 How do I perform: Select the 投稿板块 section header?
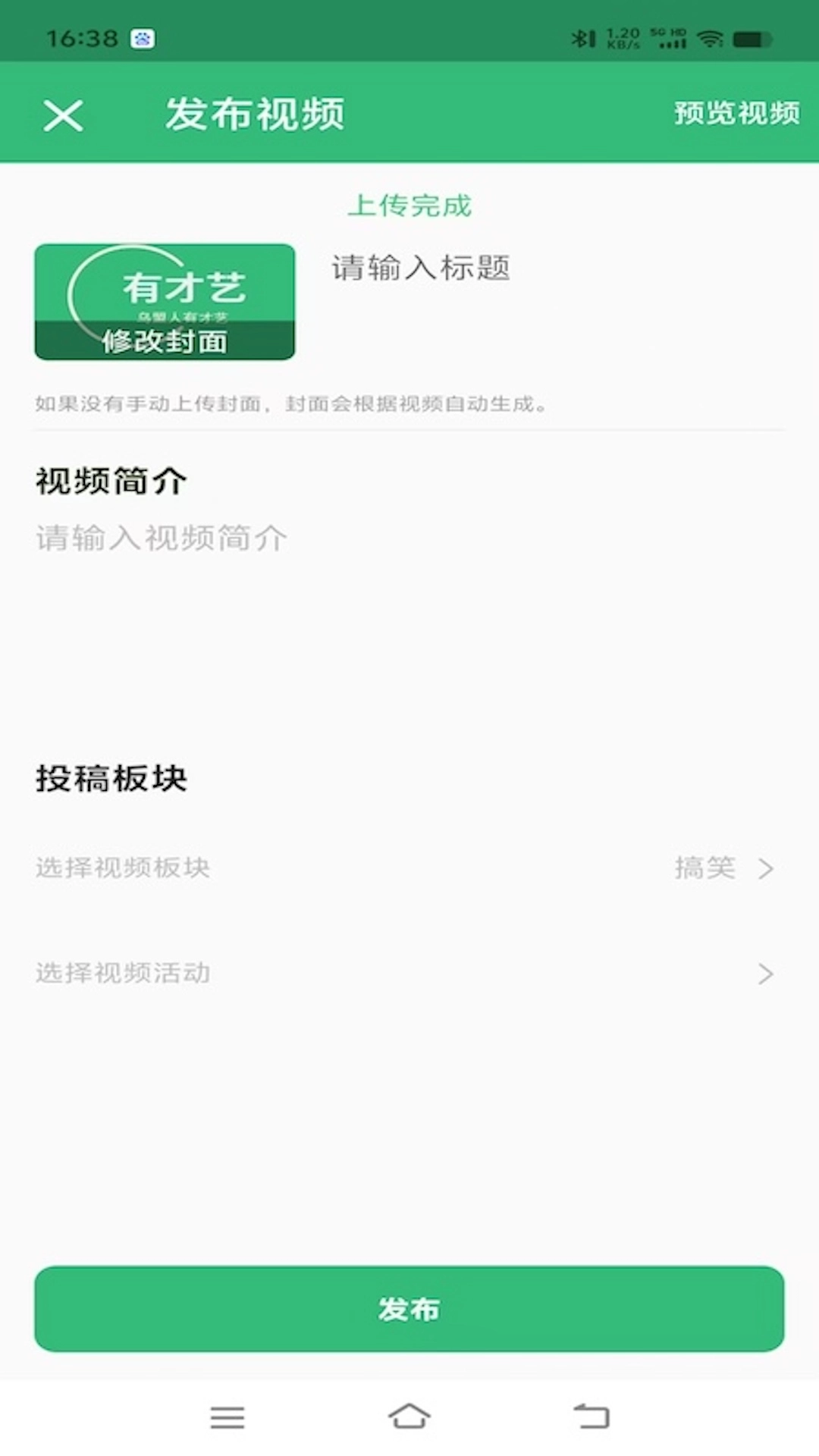(x=111, y=776)
